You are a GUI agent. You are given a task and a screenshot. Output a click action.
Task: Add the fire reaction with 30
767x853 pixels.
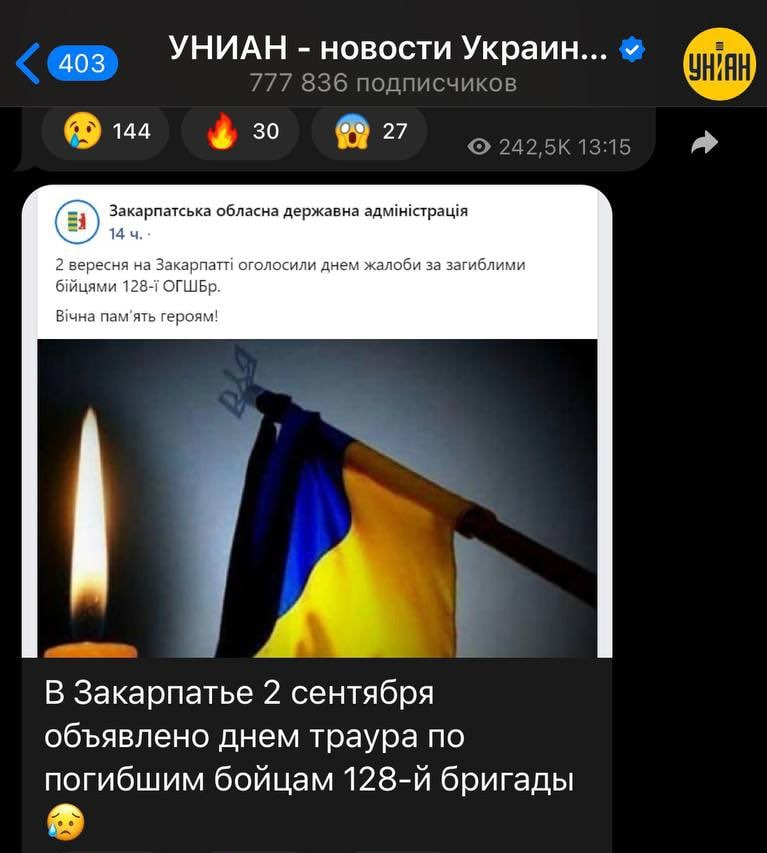[x=240, y=131]
